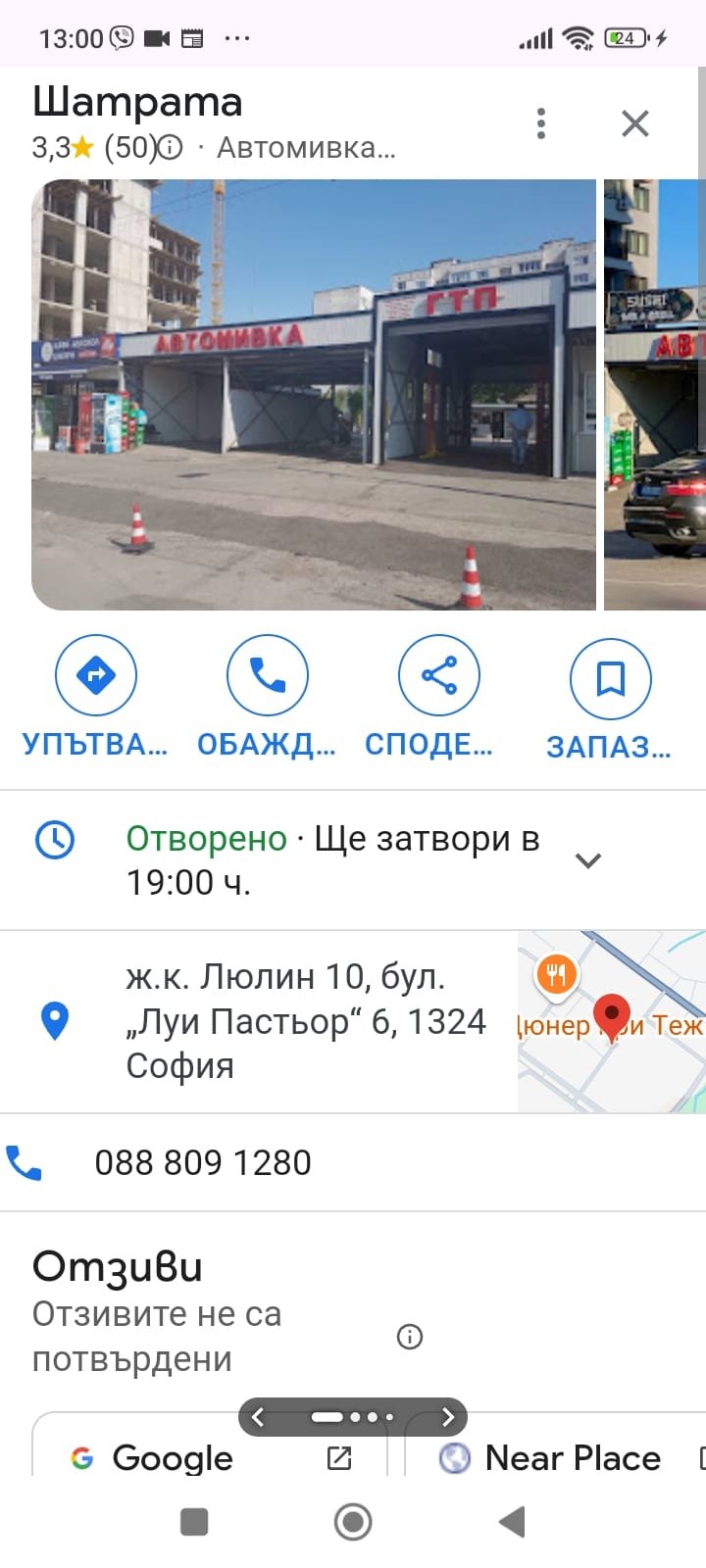This screenshot has height=1568, width=706.
Task: Go back with the system back button
Action: (x=512, y=1522)
